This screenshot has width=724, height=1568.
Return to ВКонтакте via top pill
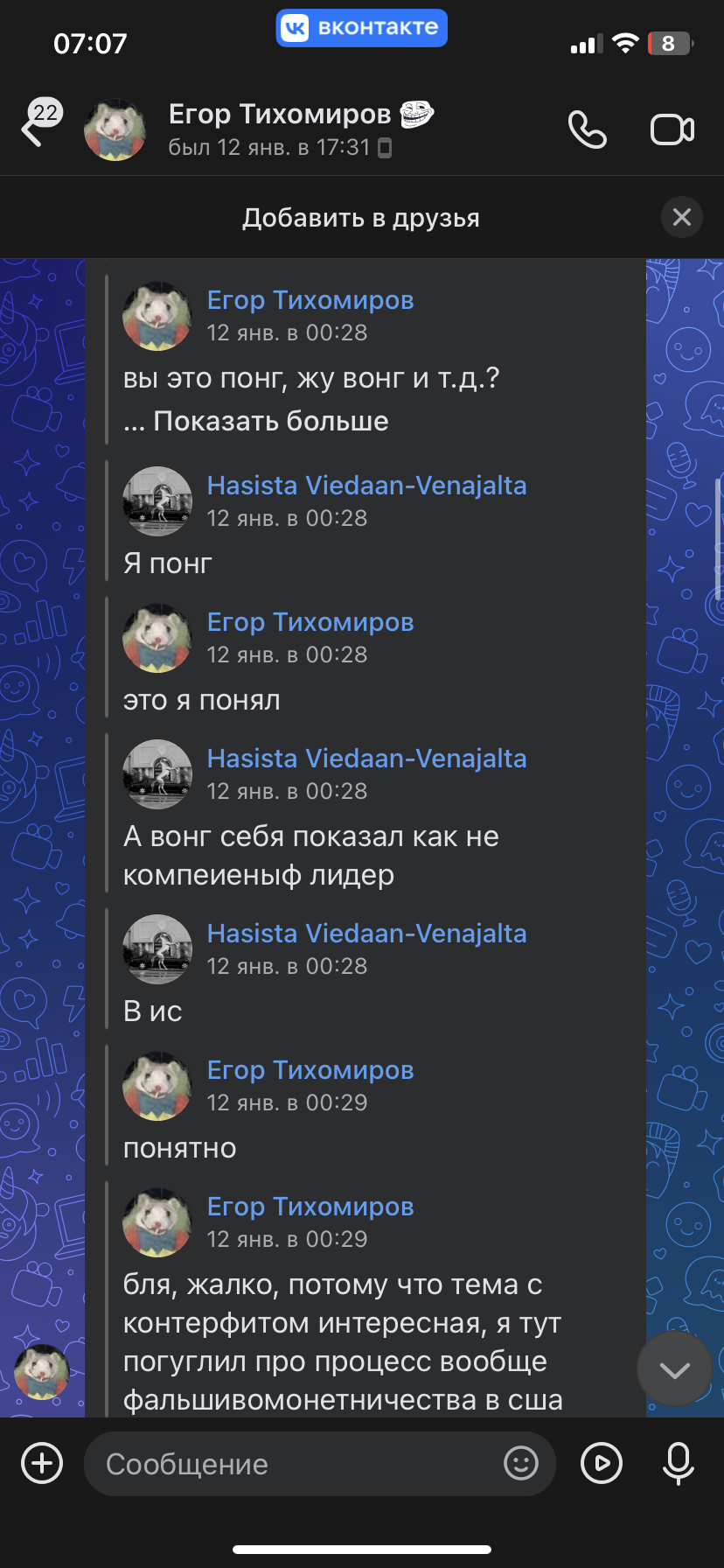(x=362, y=28)
